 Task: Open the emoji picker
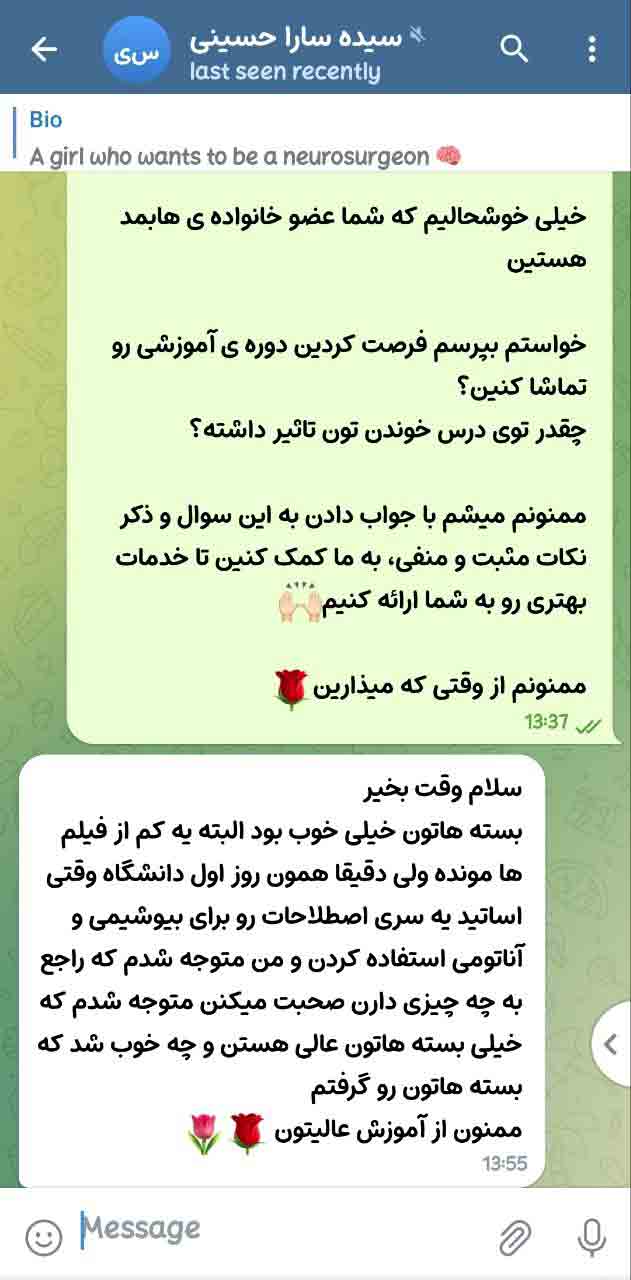coord(42,1238)
